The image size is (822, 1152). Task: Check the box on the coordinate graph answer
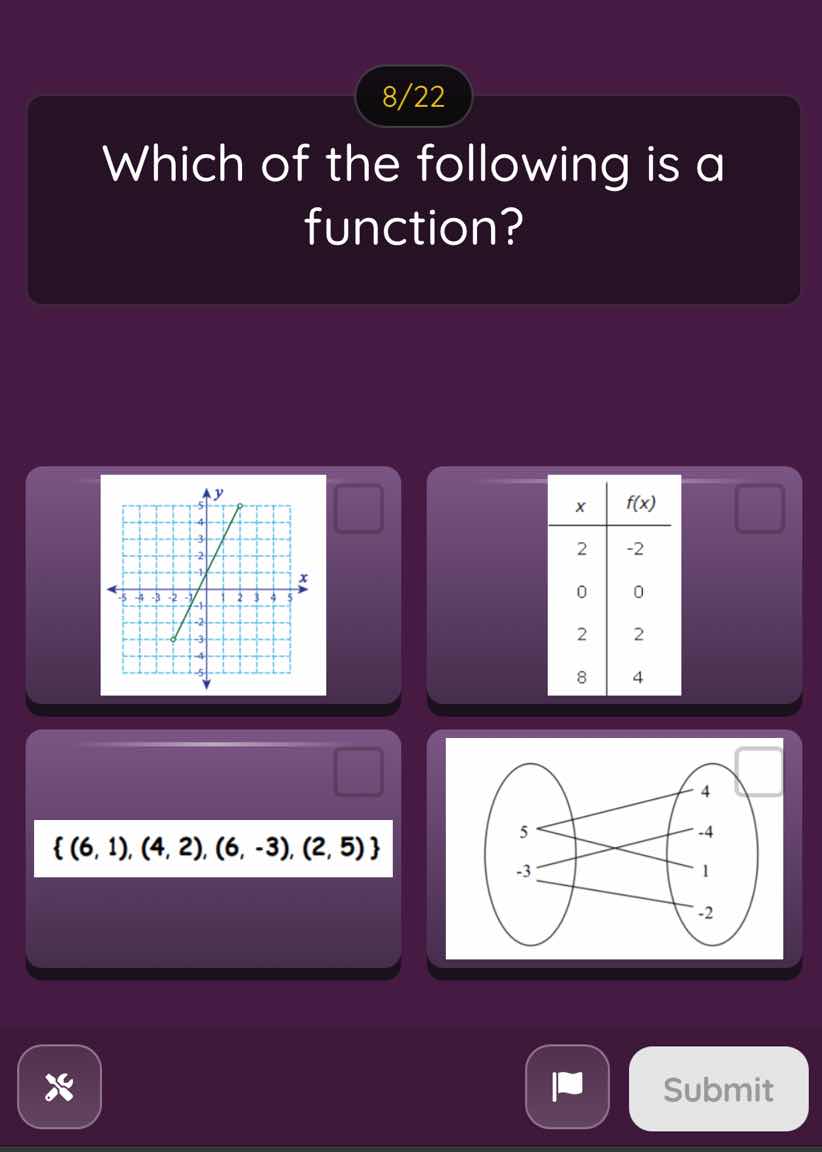tap(357, 508)
